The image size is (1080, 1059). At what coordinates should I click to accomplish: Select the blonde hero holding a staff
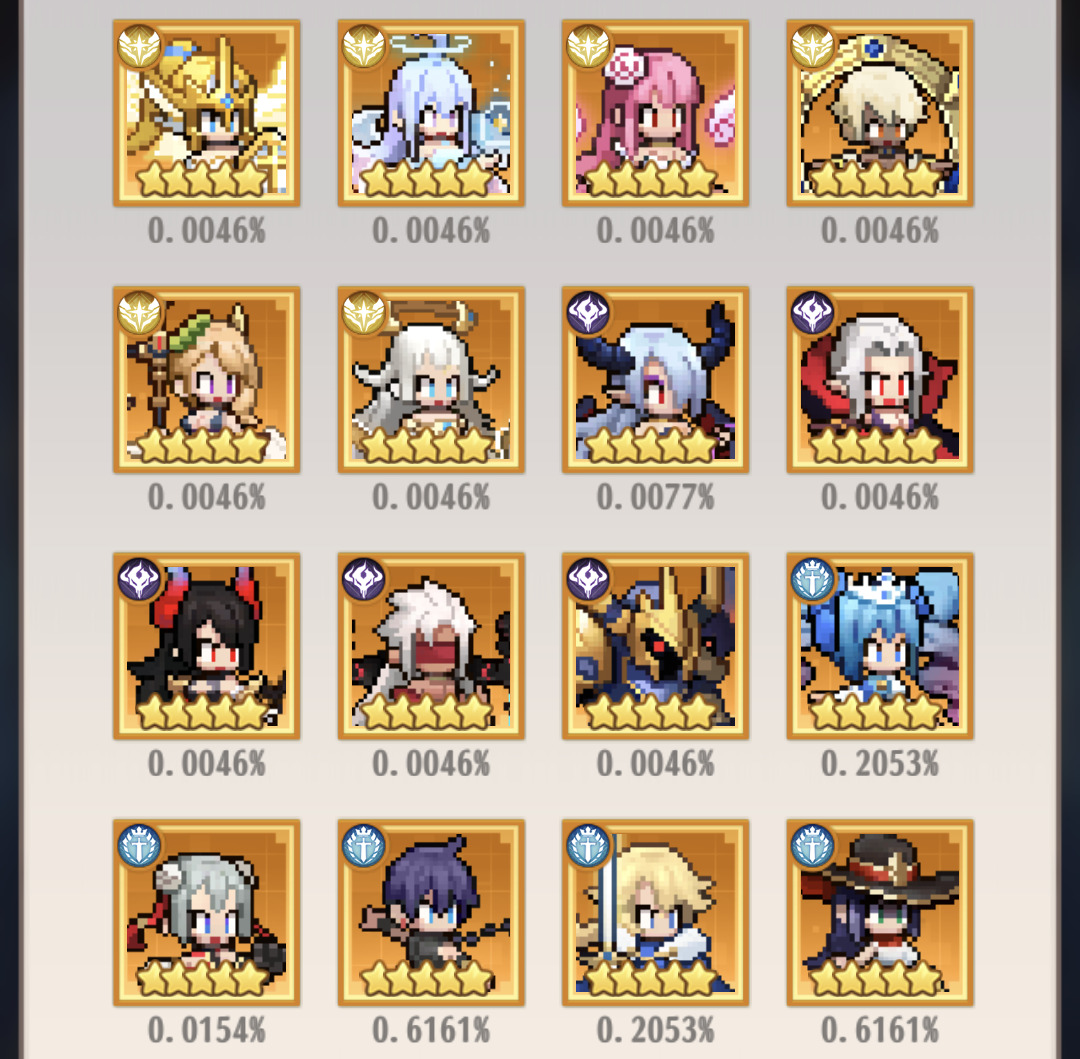click(x=206, y=380)
